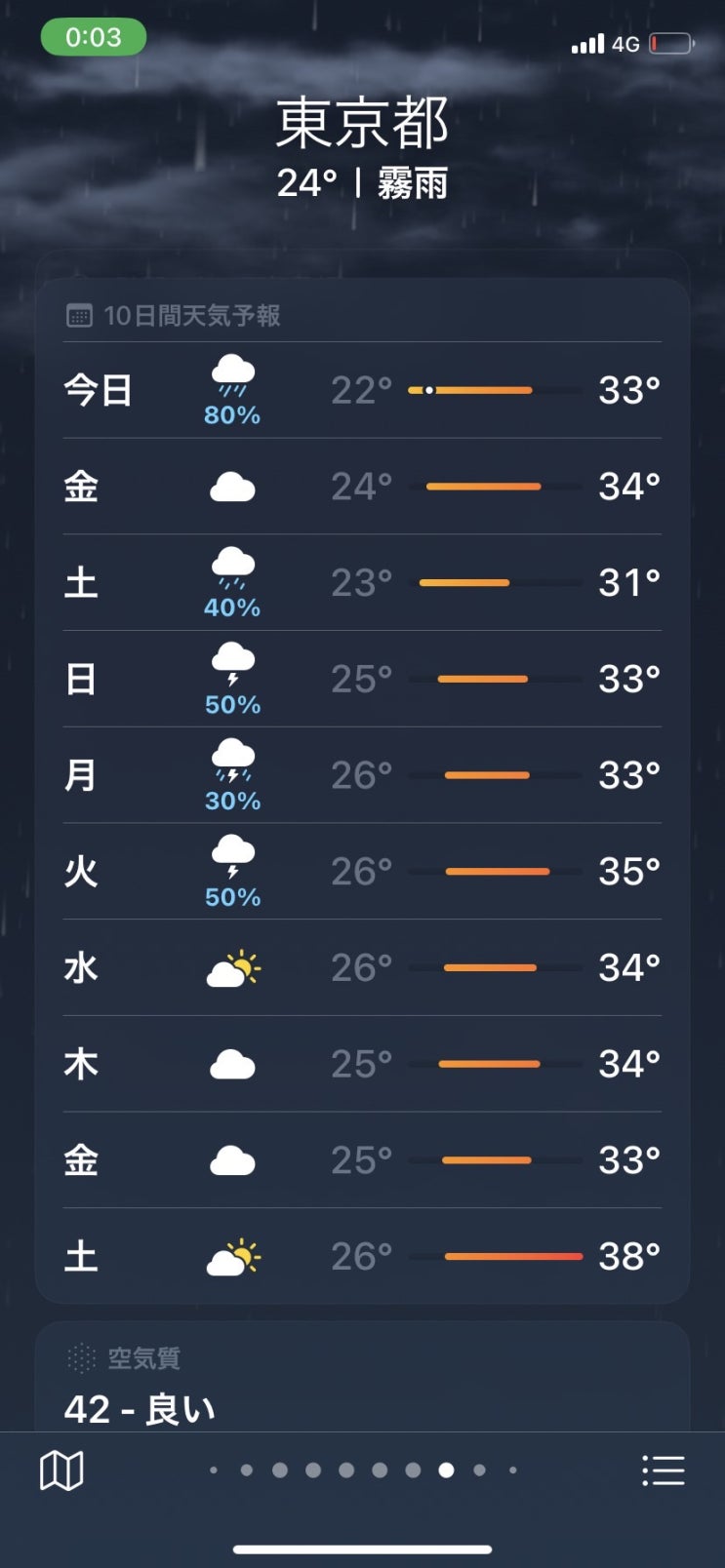The height and width of the screenshot is (1568, 725).
Task: Return to the call via green timer pill
Action: tap(94, 37)
